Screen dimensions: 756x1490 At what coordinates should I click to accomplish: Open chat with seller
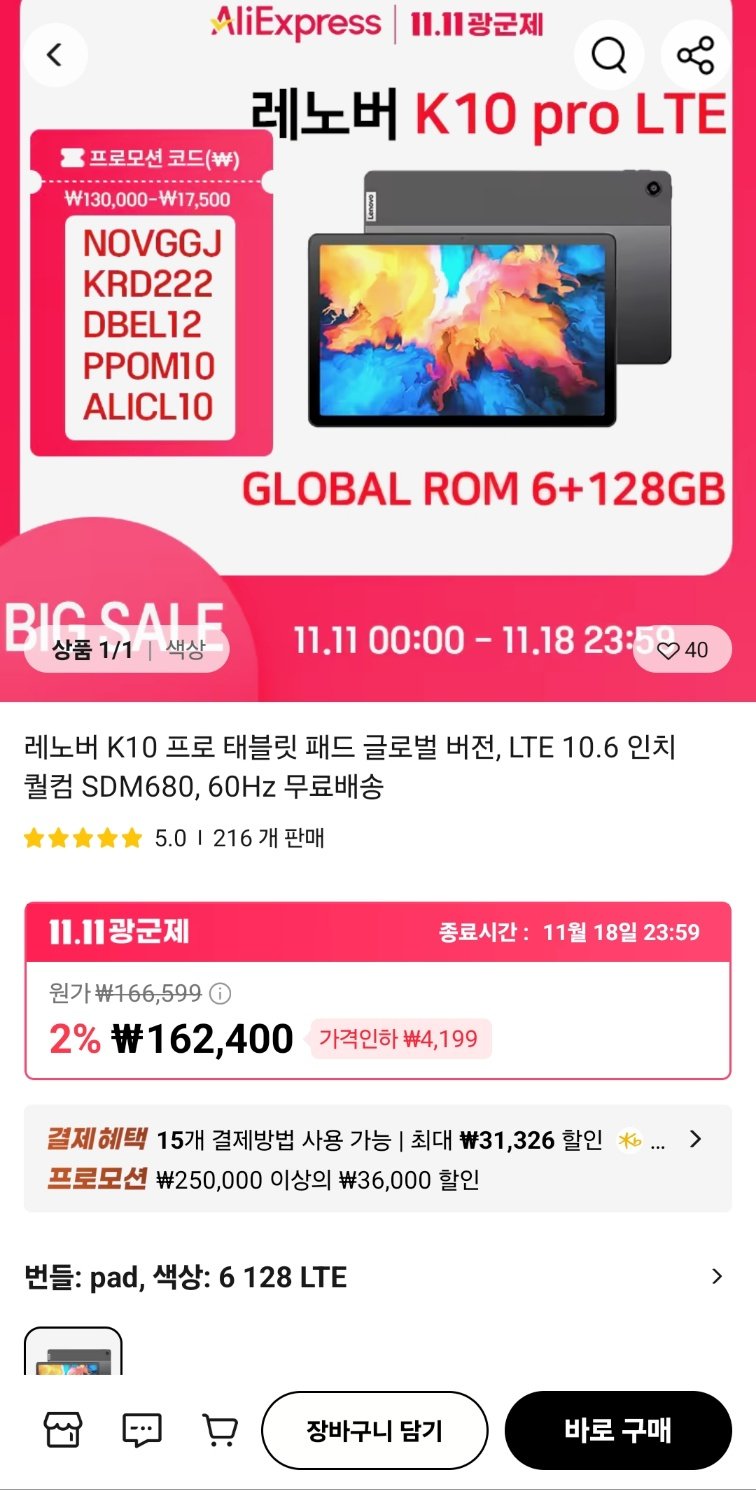tap(141, 1430)
